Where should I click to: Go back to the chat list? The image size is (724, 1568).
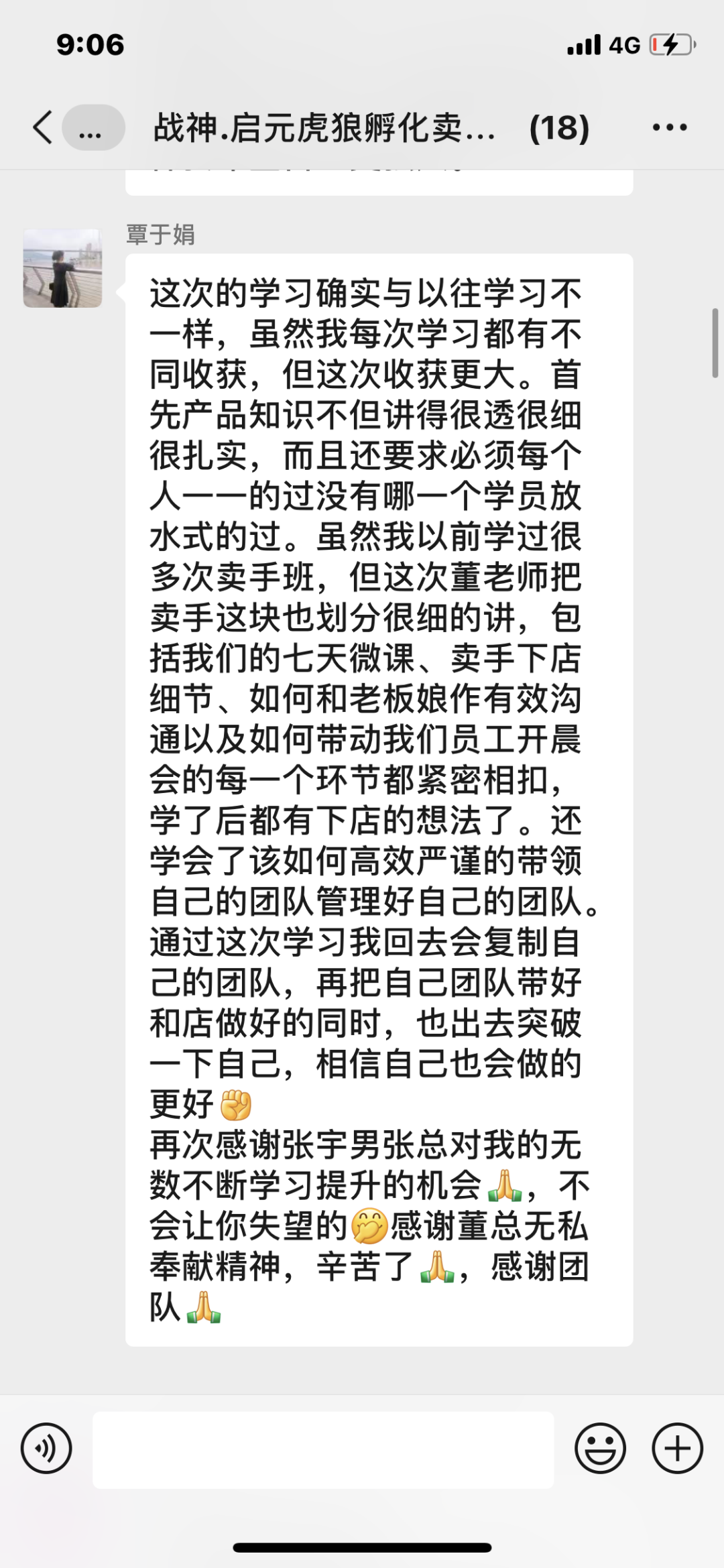[44, 127]
